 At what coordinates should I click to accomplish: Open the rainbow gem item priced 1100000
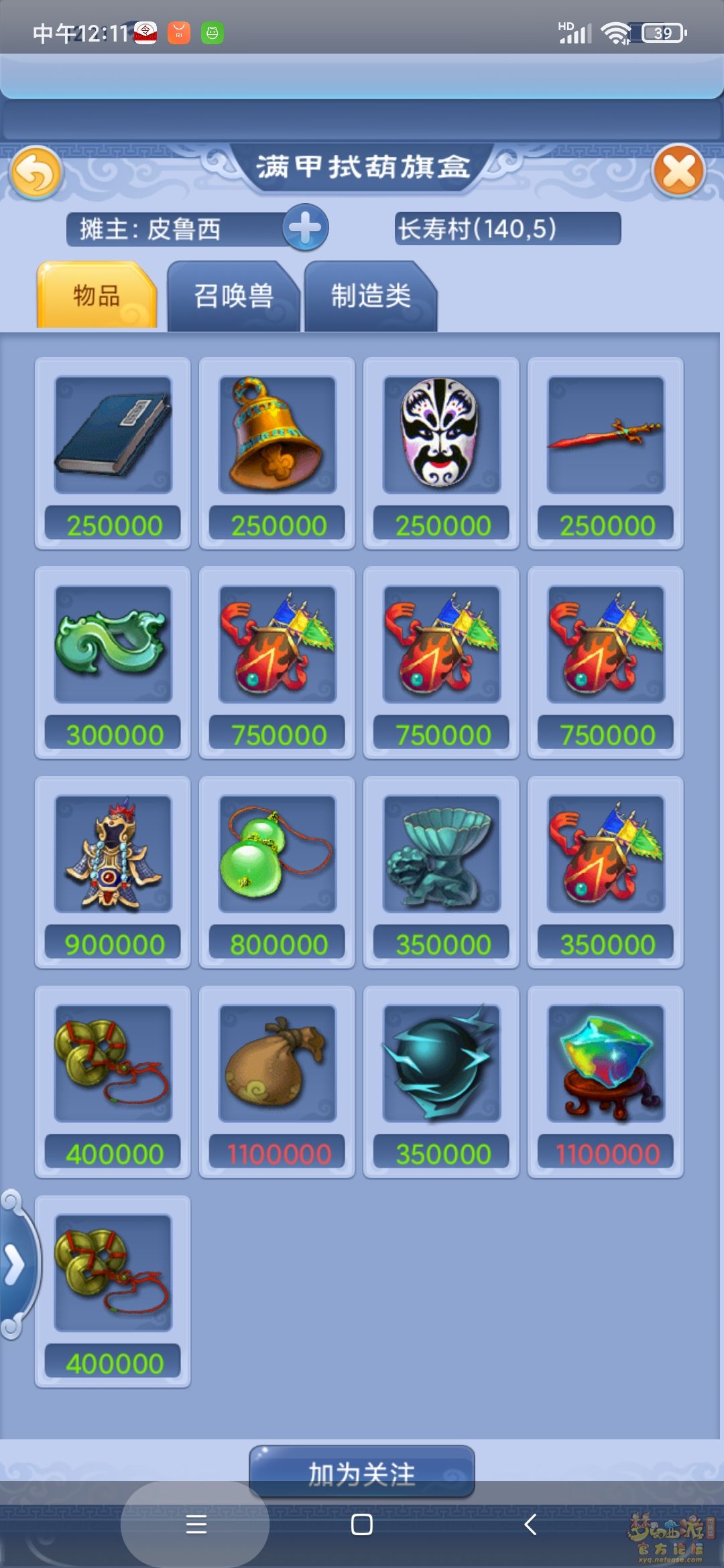[x=605, y=1063]
